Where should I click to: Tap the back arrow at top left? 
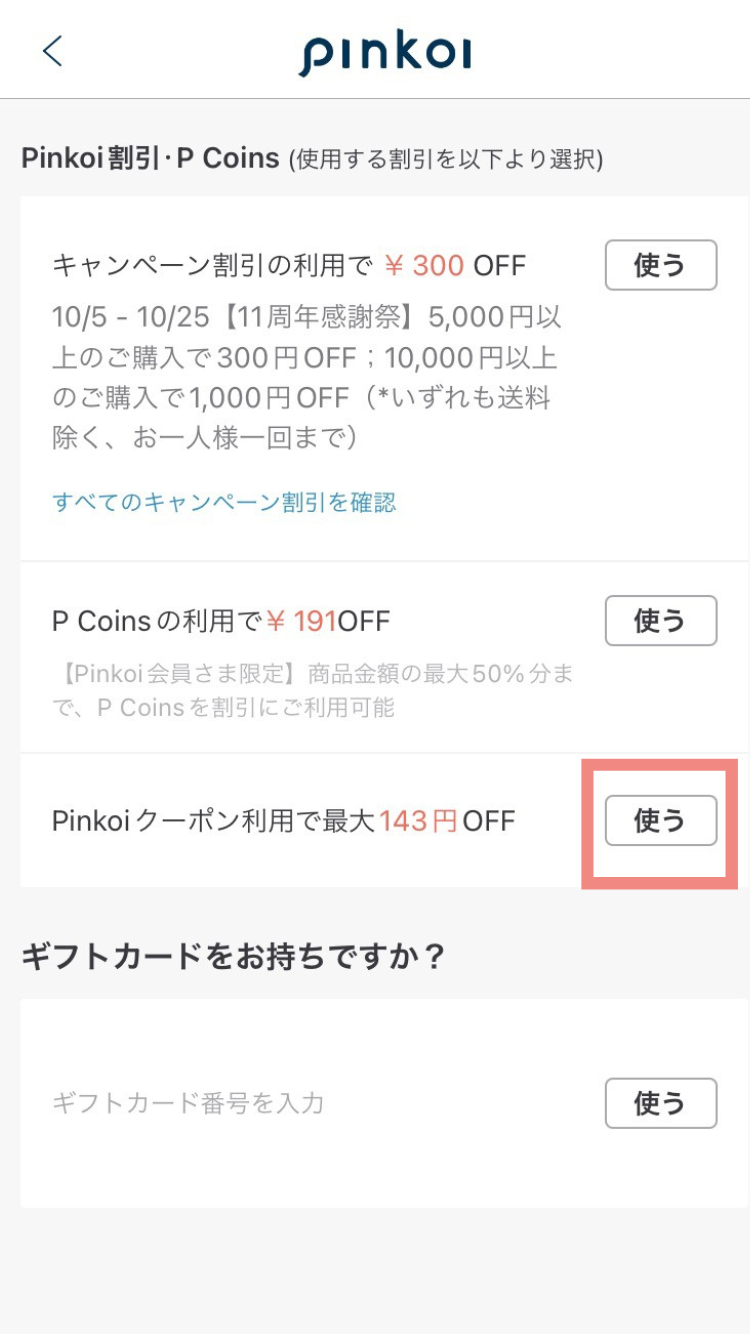point(52,49)
